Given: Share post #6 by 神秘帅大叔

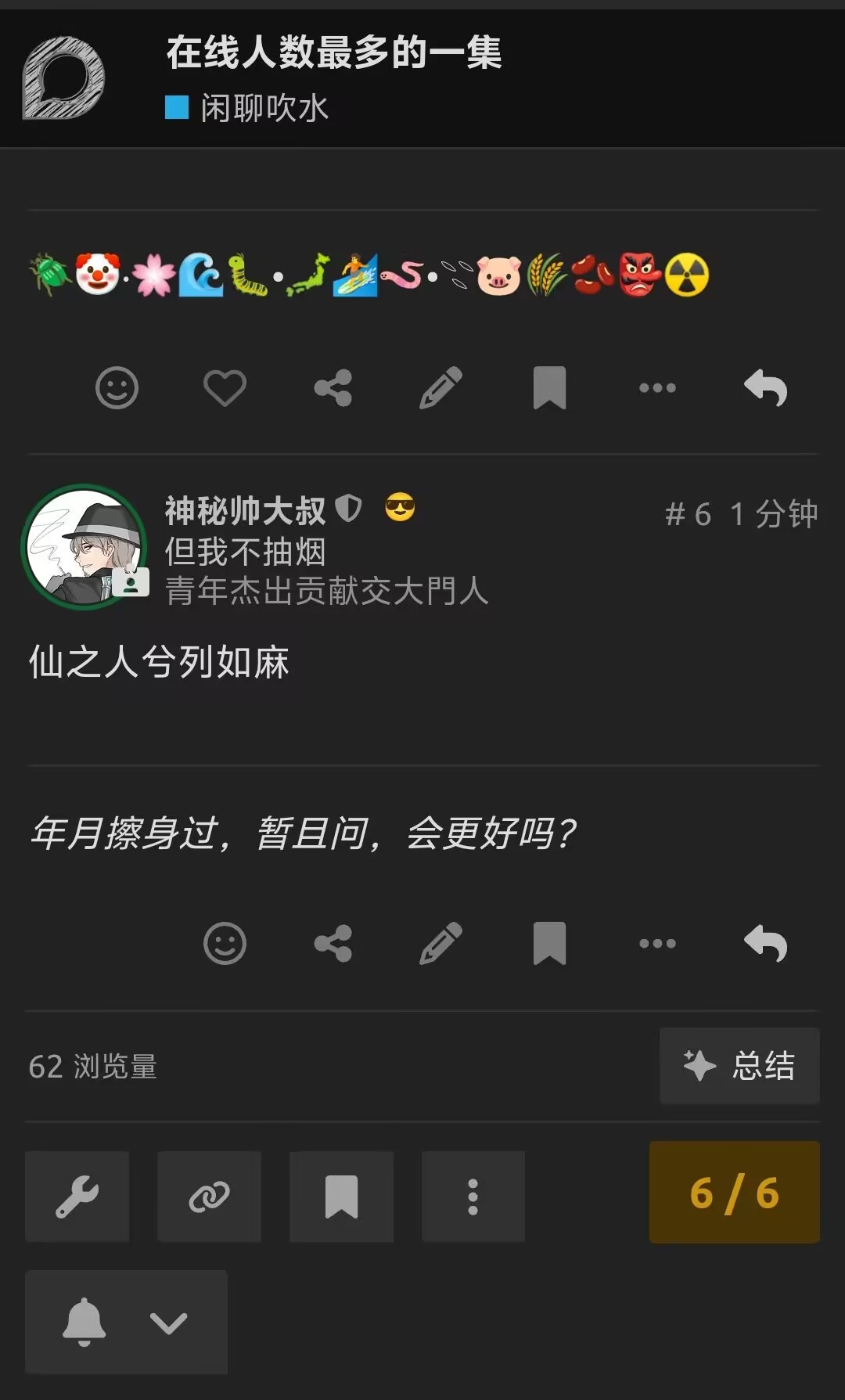Looking at the screenshot, I should (333, 943).
